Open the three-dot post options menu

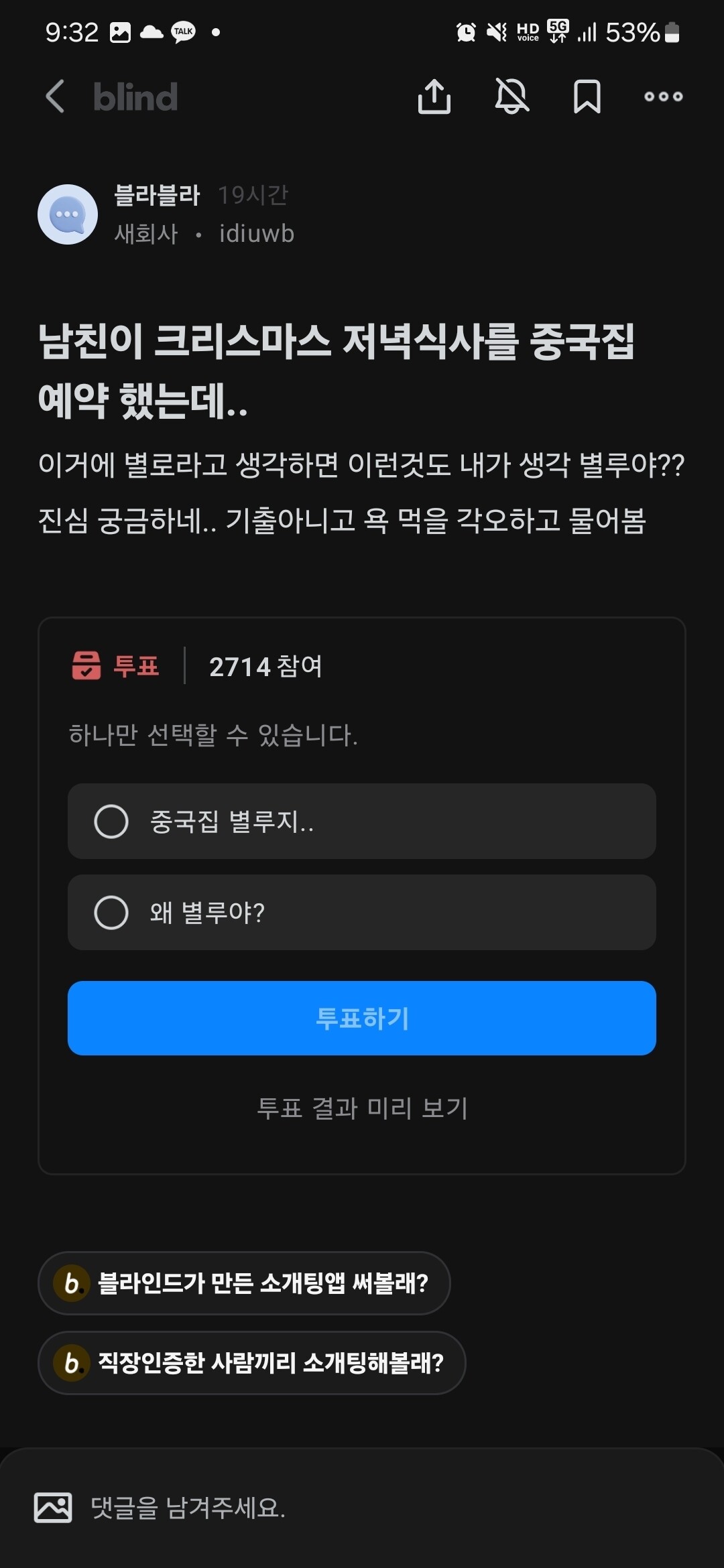(662, 96)
